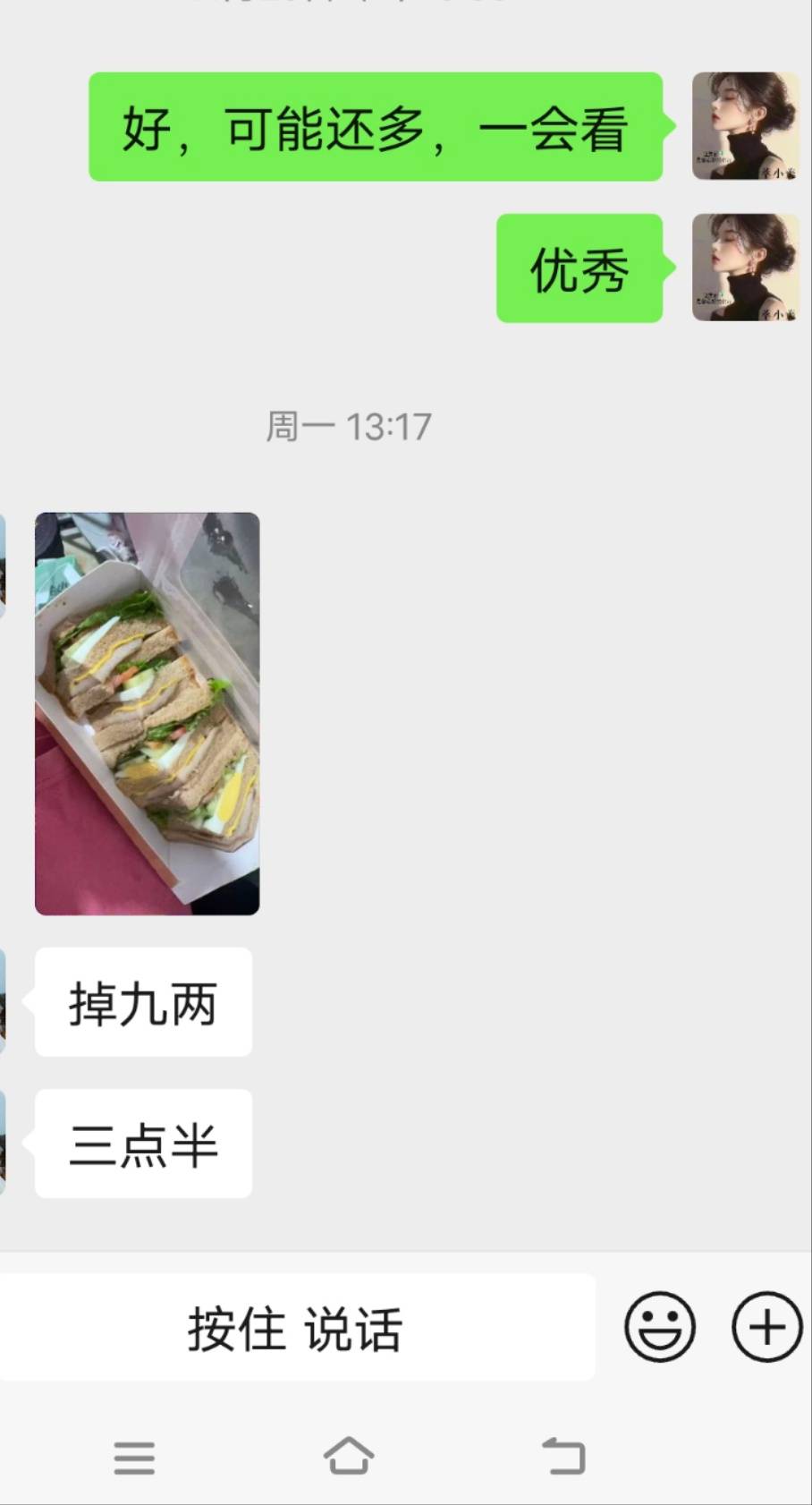The height and width of the screenshot is (1505, 812).
Task: Open the plus attachments menu
Action: coord(766,1327)
